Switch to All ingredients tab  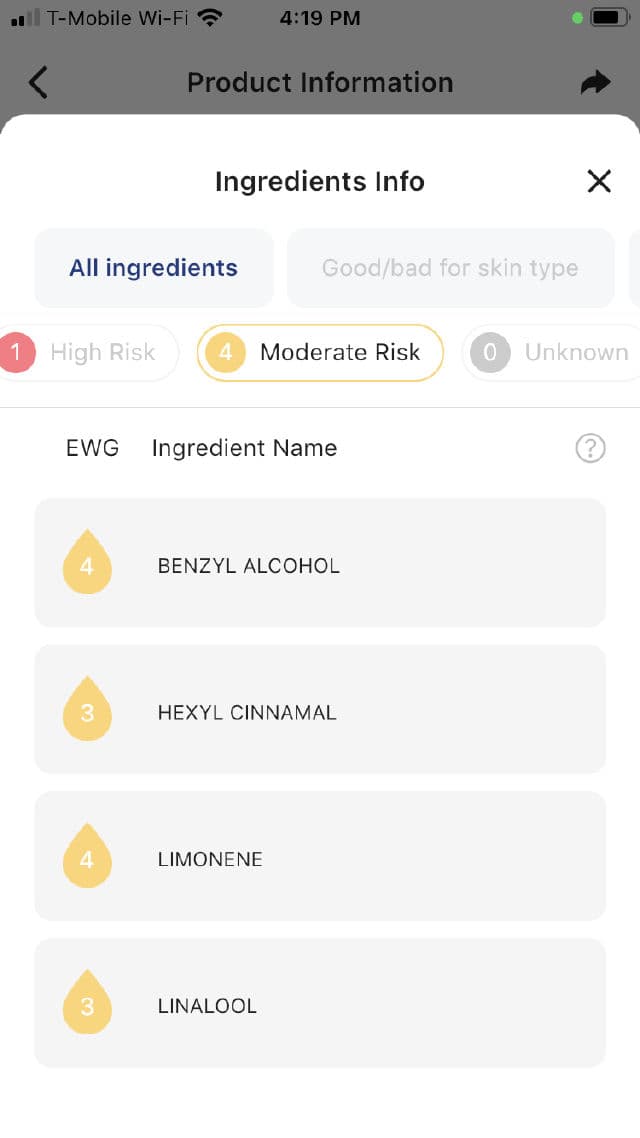(153, 268)
